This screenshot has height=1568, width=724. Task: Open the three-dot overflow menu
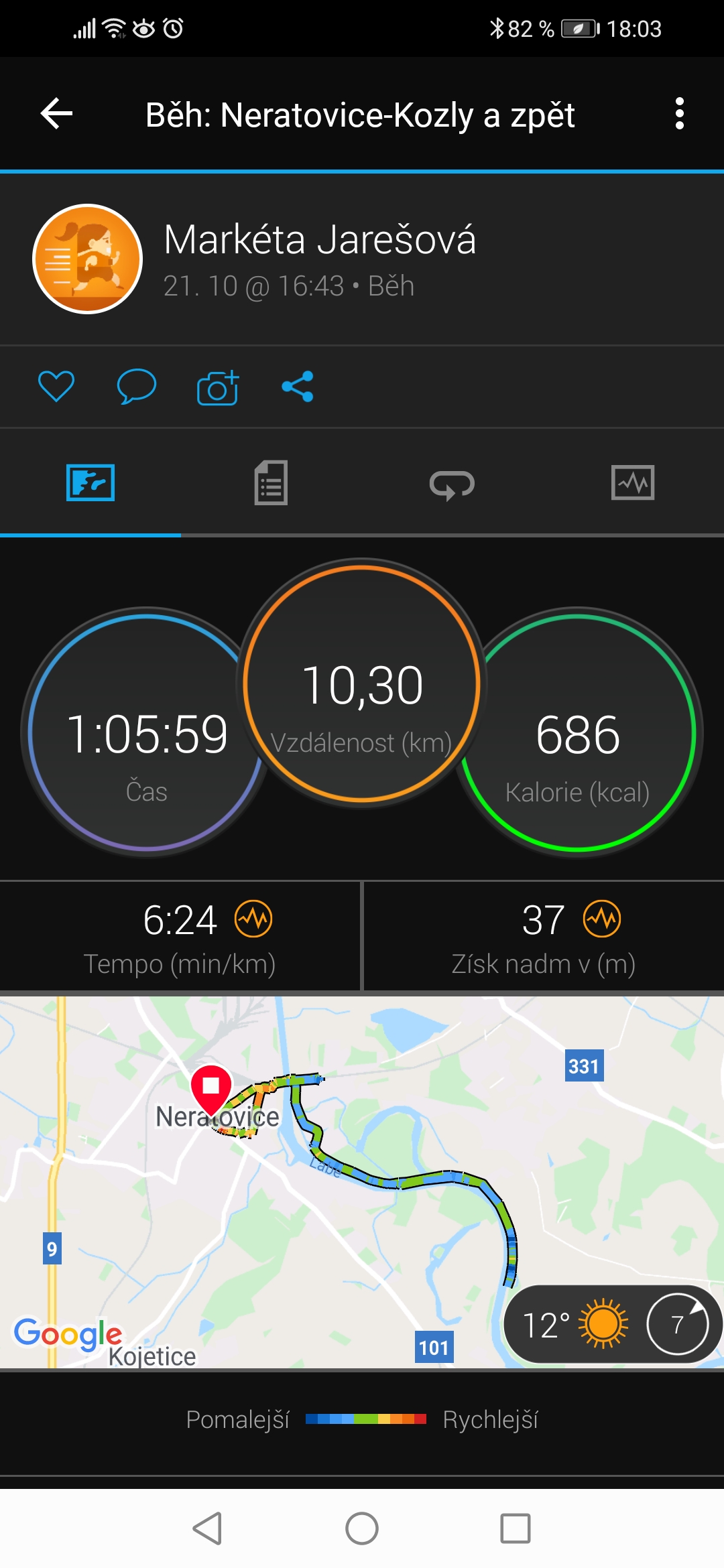pos(680,113)
